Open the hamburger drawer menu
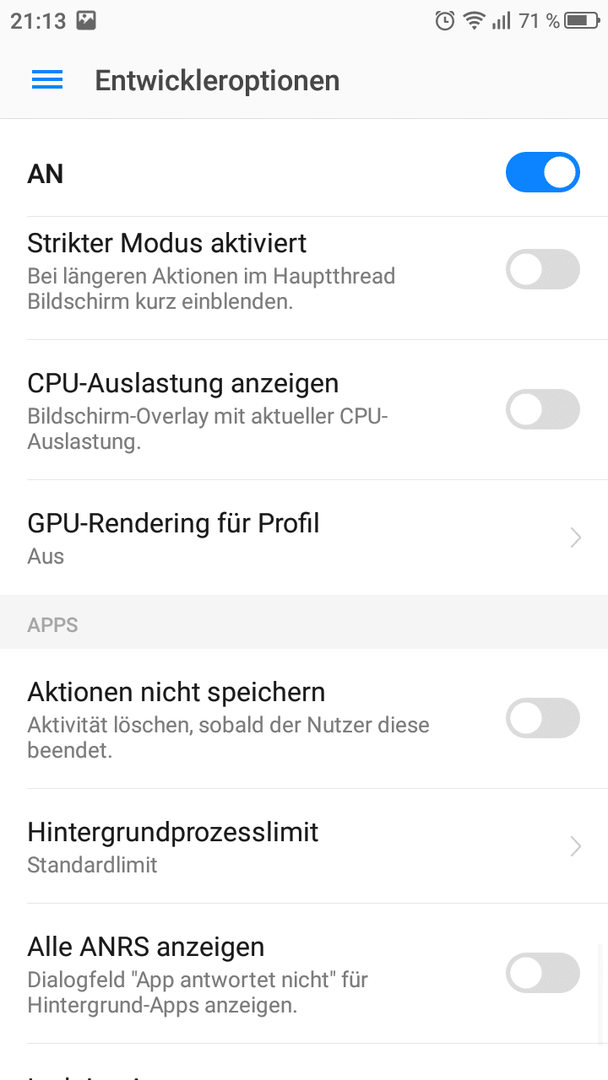Image resolution: width=608 pixels, height=1080 pixels. [47, 81]
